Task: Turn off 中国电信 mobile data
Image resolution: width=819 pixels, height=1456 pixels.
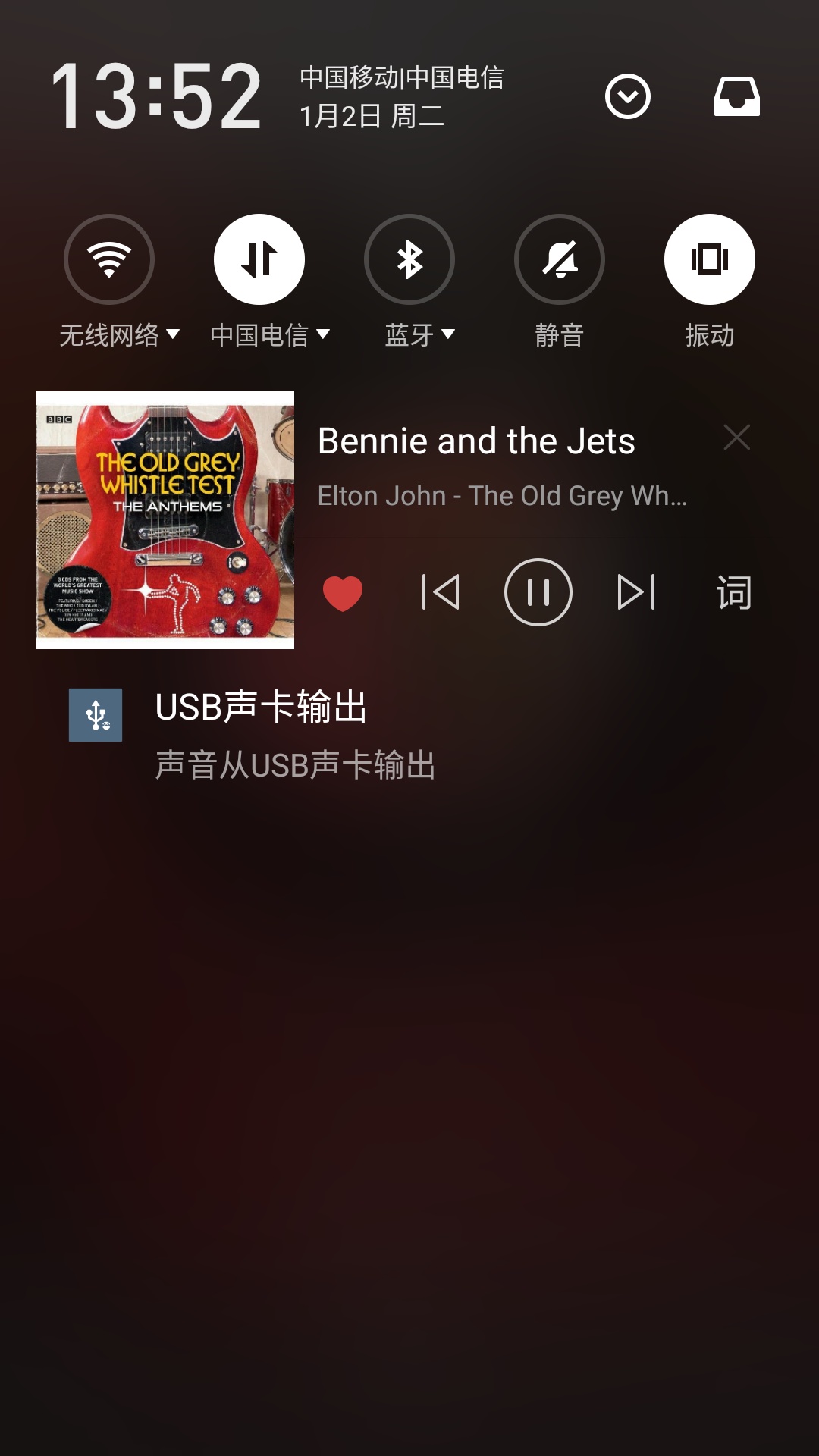Action: click(259, 259)
